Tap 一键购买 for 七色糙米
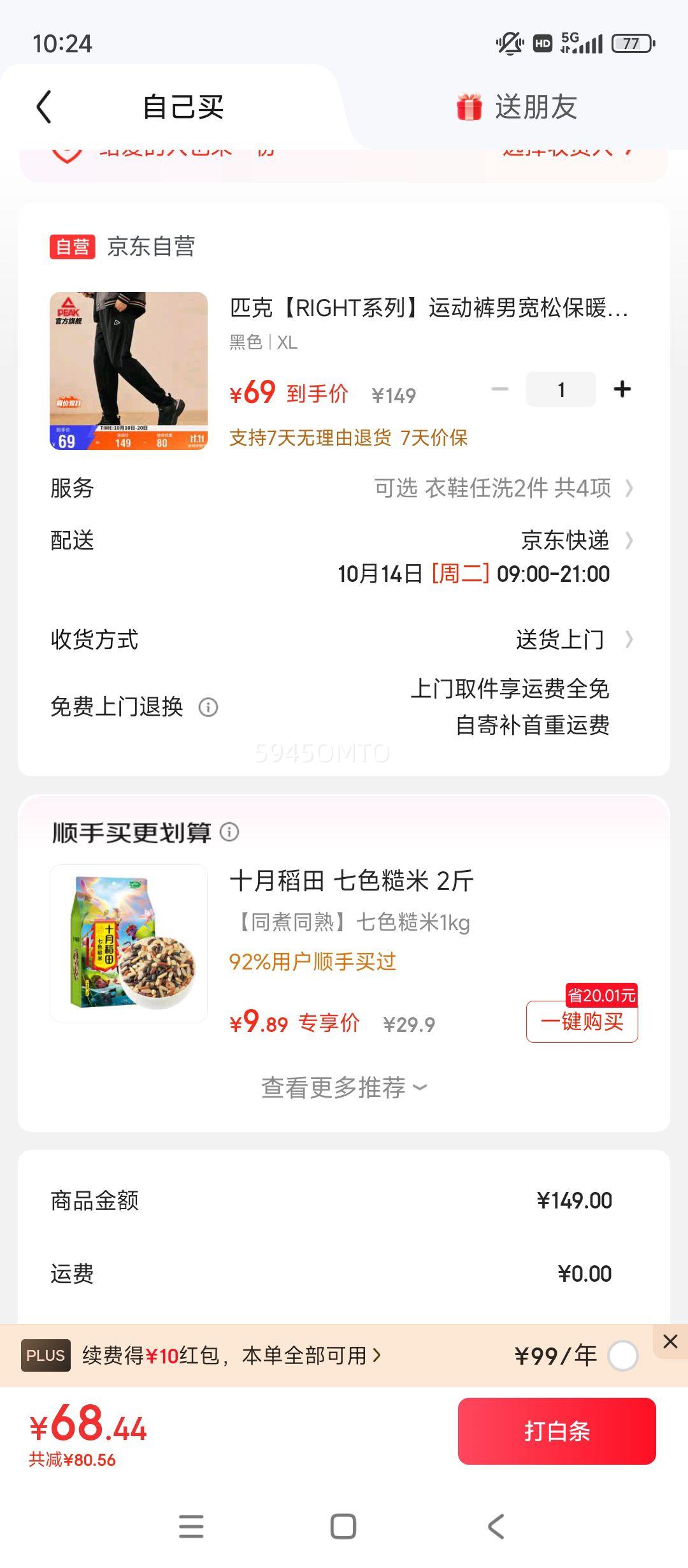This screenshot has height=1568, width=688. [x=582, y=1022]
